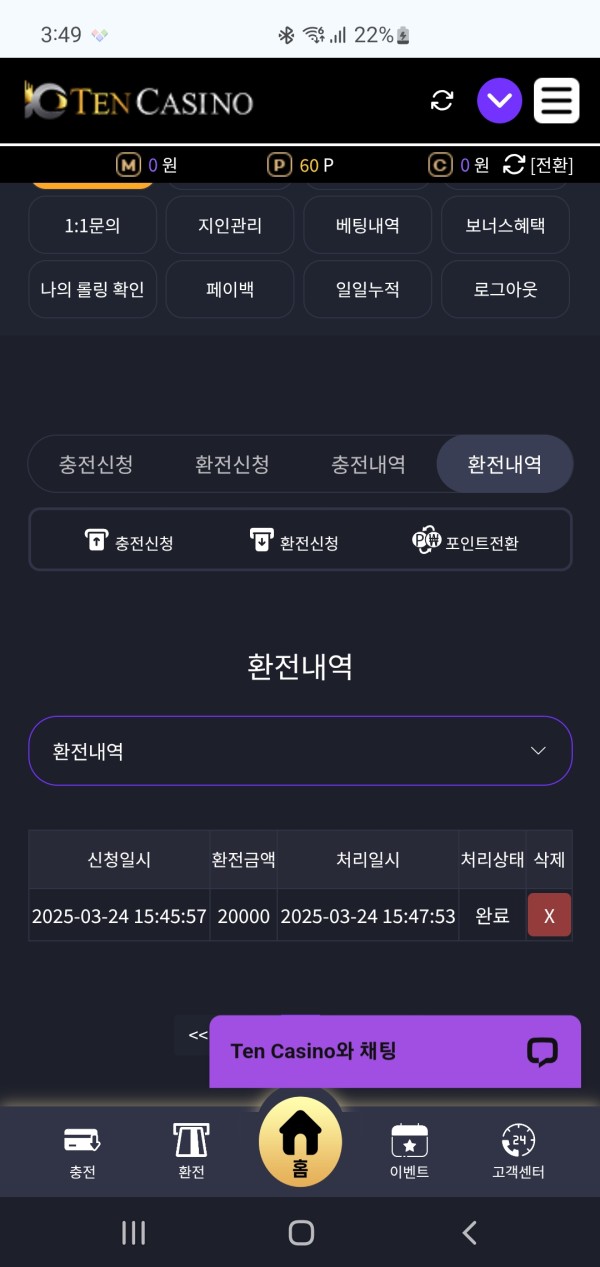Open 일일누적 daily accumulation
The width and height of the screenshot is (600, 1267).
[x=367, y=289]
